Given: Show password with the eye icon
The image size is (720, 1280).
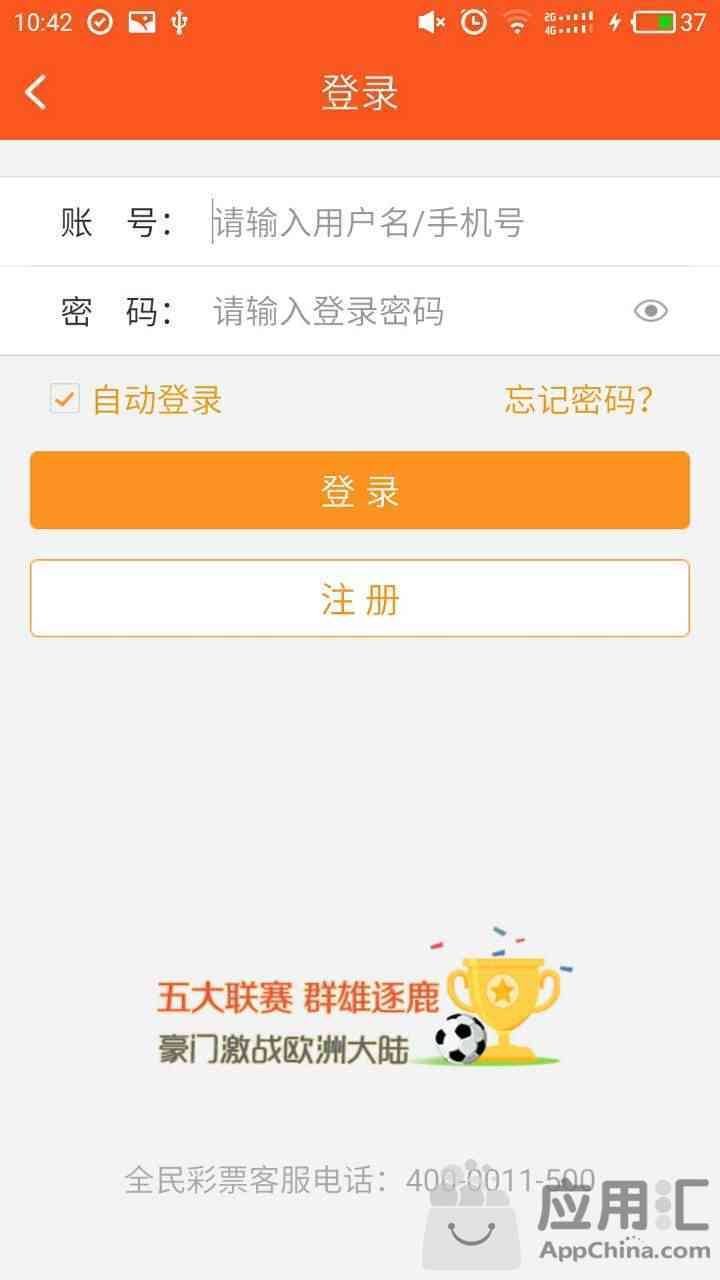Looking at the screenshot, I should point(650,311).
